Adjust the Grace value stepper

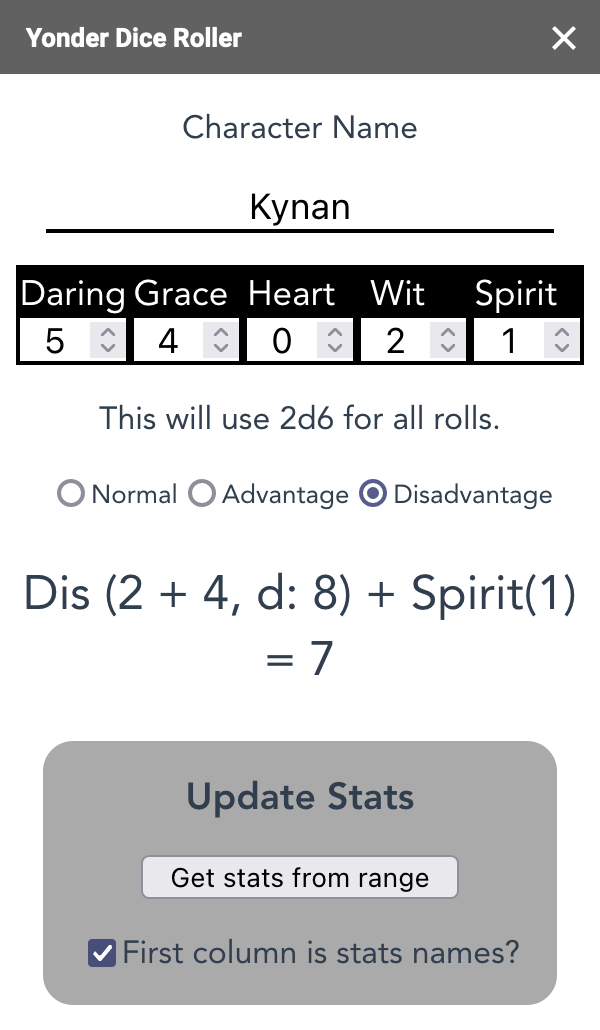[221, 340]
